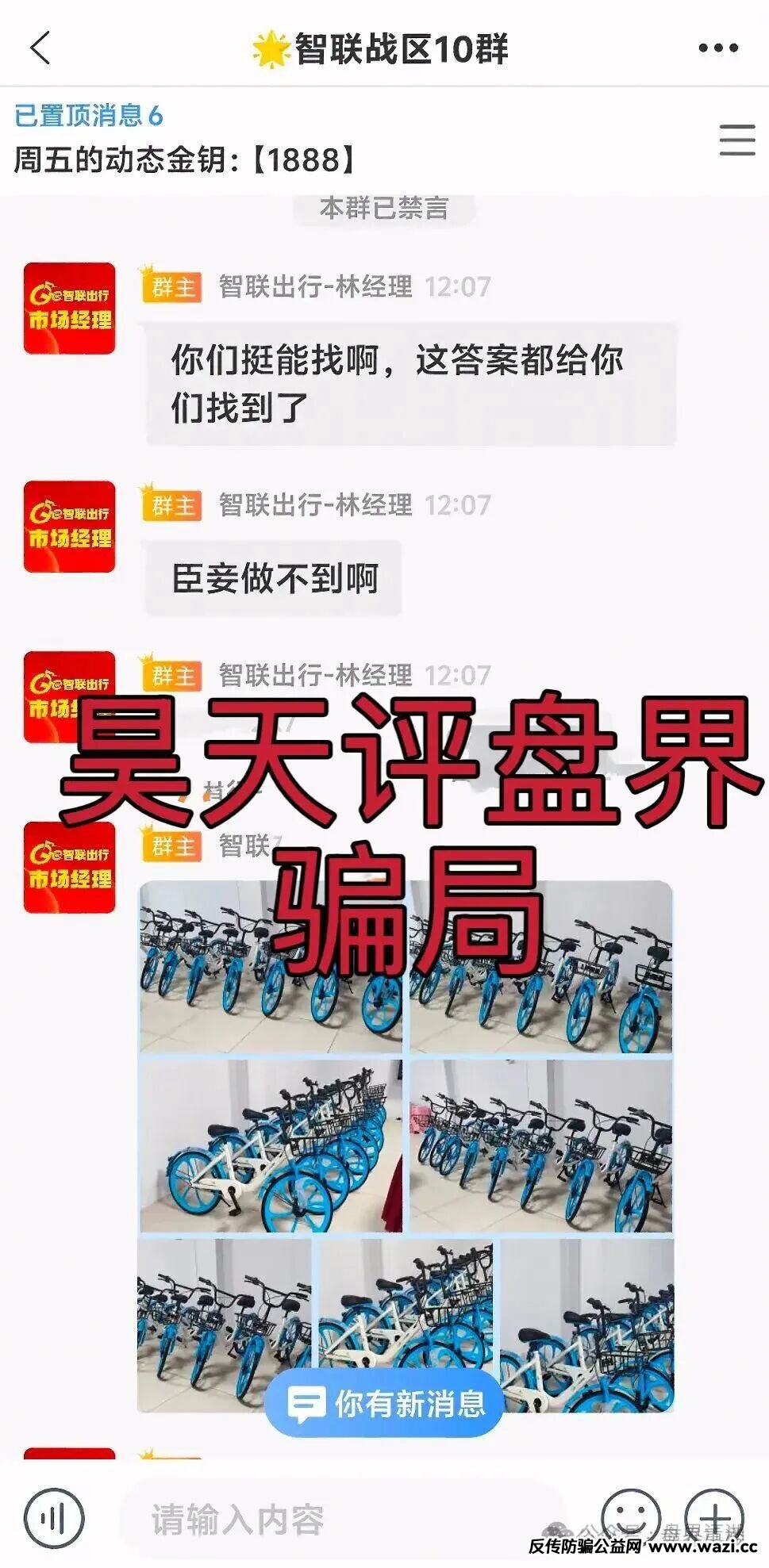Switch to voice input with the audio icon
Image resolution: width=769 pixels, height=1568 pixels.
coord(53,1518)
